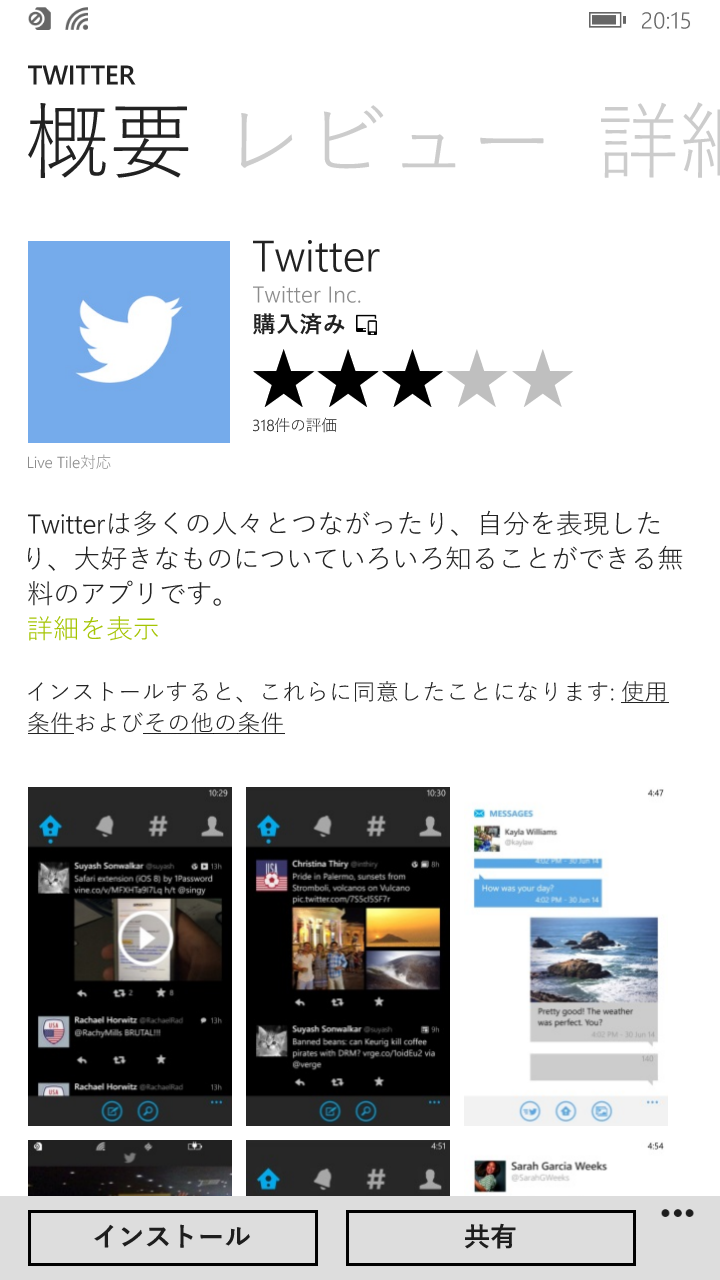This screenshot has width=720, height=1280.
Task: Open the screenshot with the video tweet
Action: point(130,956)
